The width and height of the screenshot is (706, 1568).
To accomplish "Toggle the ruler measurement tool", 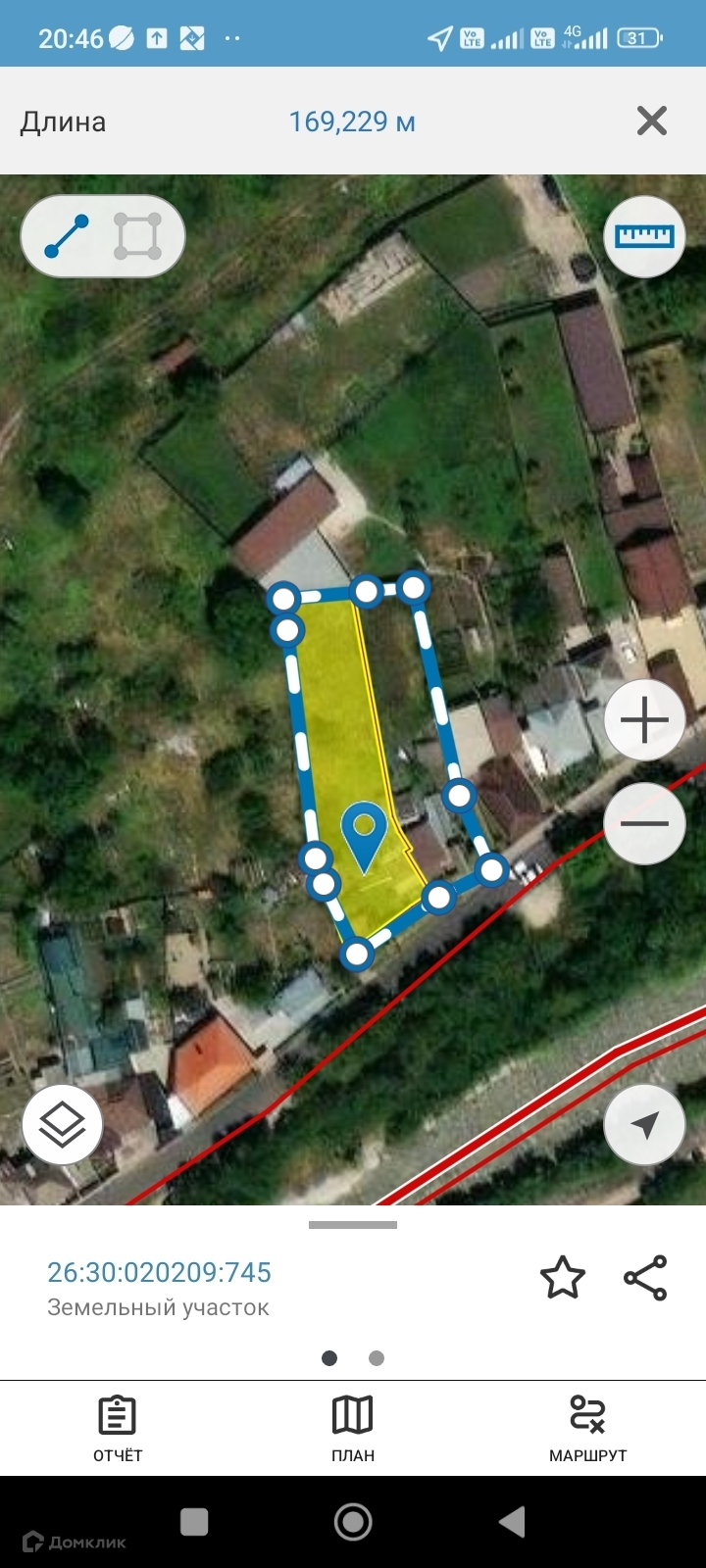I will [x=644, y=236].
